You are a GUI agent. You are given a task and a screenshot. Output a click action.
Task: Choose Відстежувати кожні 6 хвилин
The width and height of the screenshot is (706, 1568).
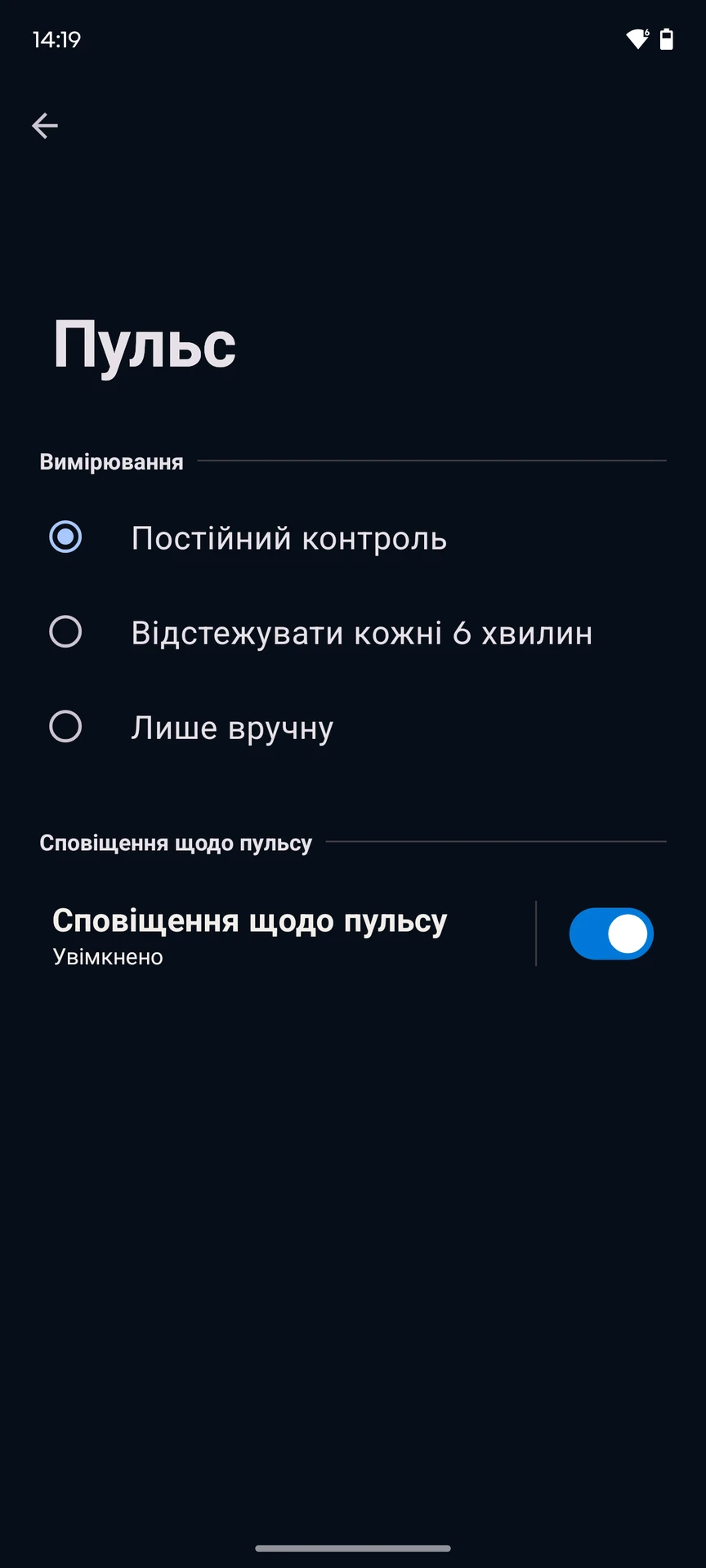tap(353, 632)
